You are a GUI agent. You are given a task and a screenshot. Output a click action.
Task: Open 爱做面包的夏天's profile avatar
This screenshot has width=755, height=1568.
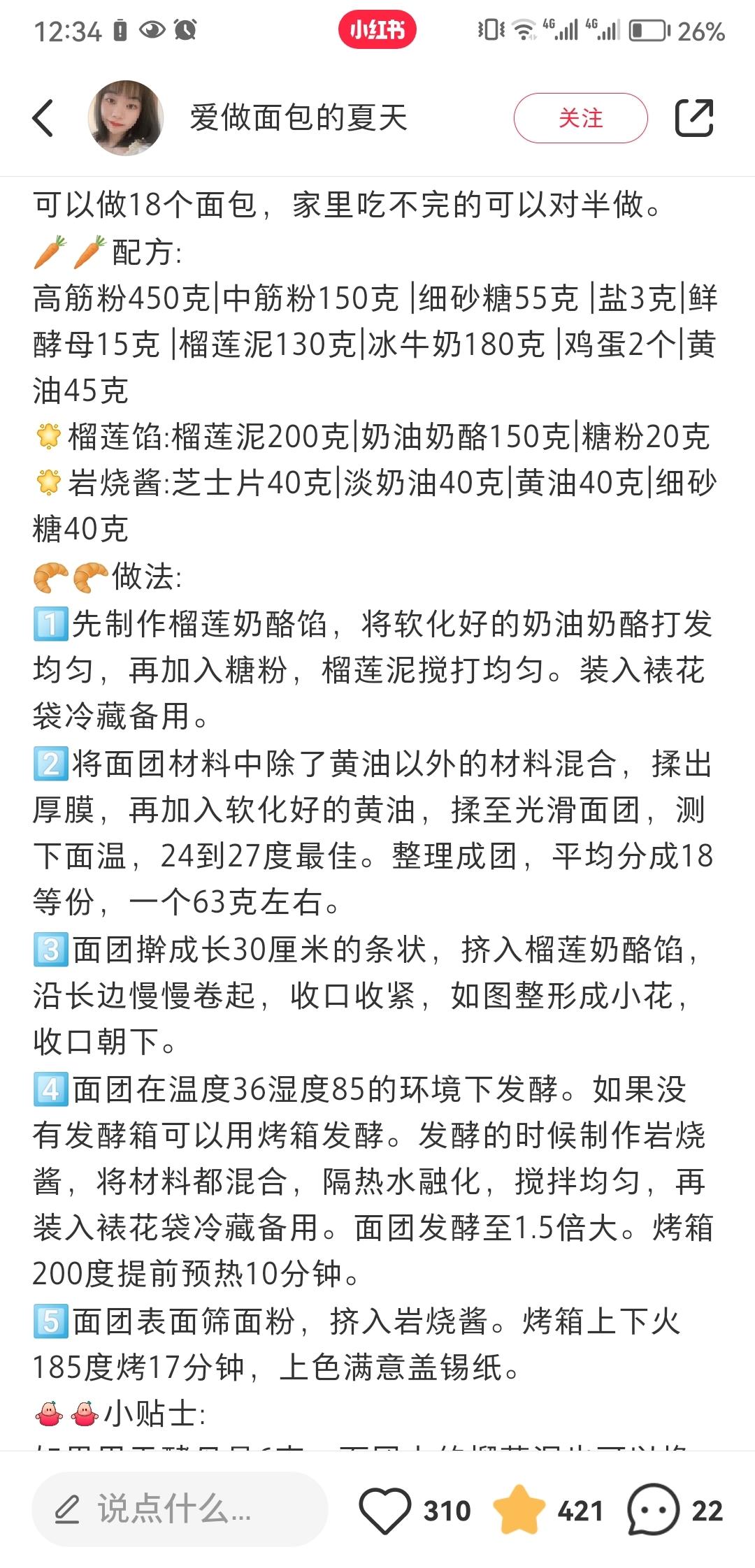pyautogui.click(x=126, y=117)
